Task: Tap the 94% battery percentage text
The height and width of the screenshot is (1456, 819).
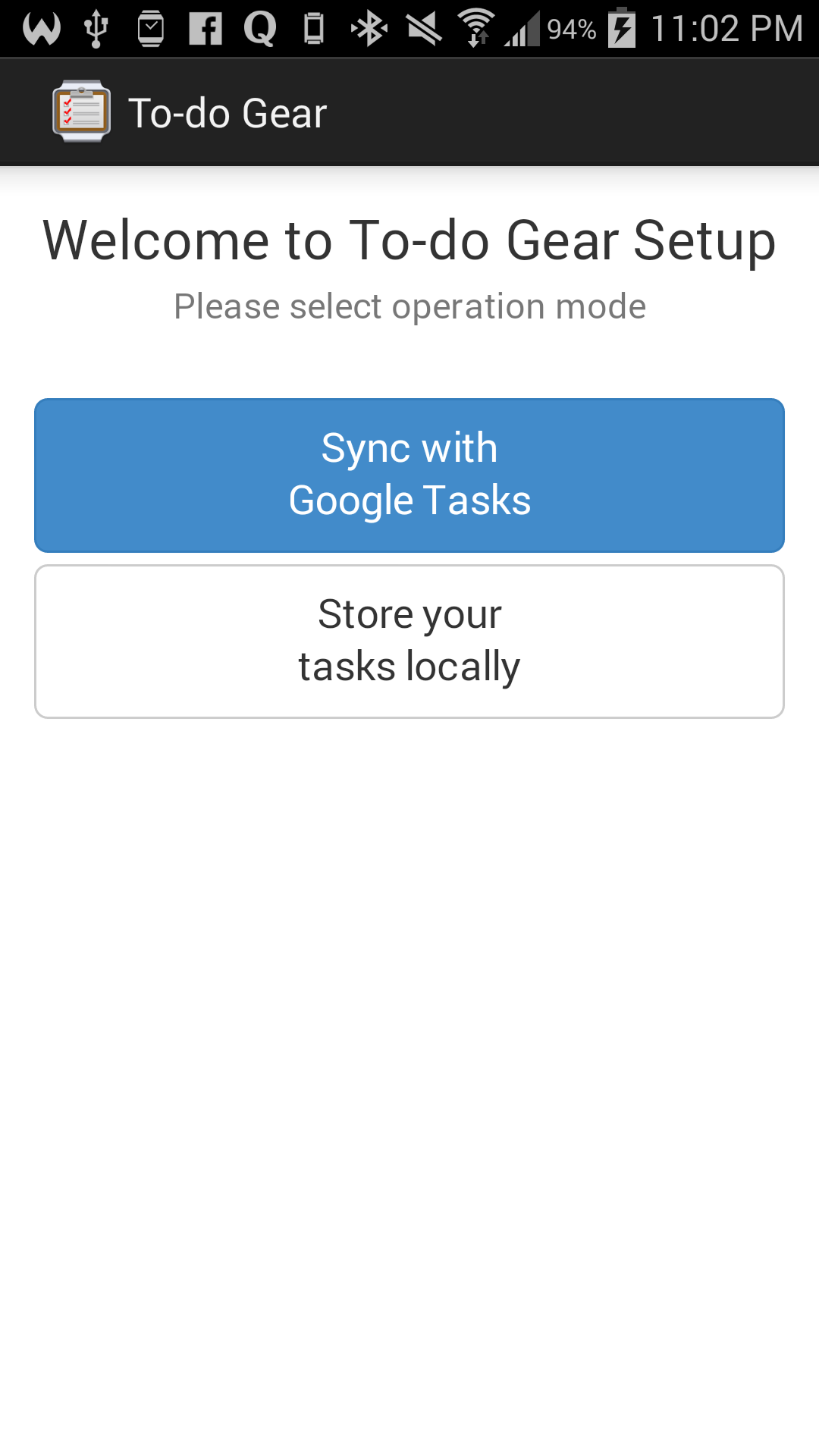Action: click(x=570, y=29)
